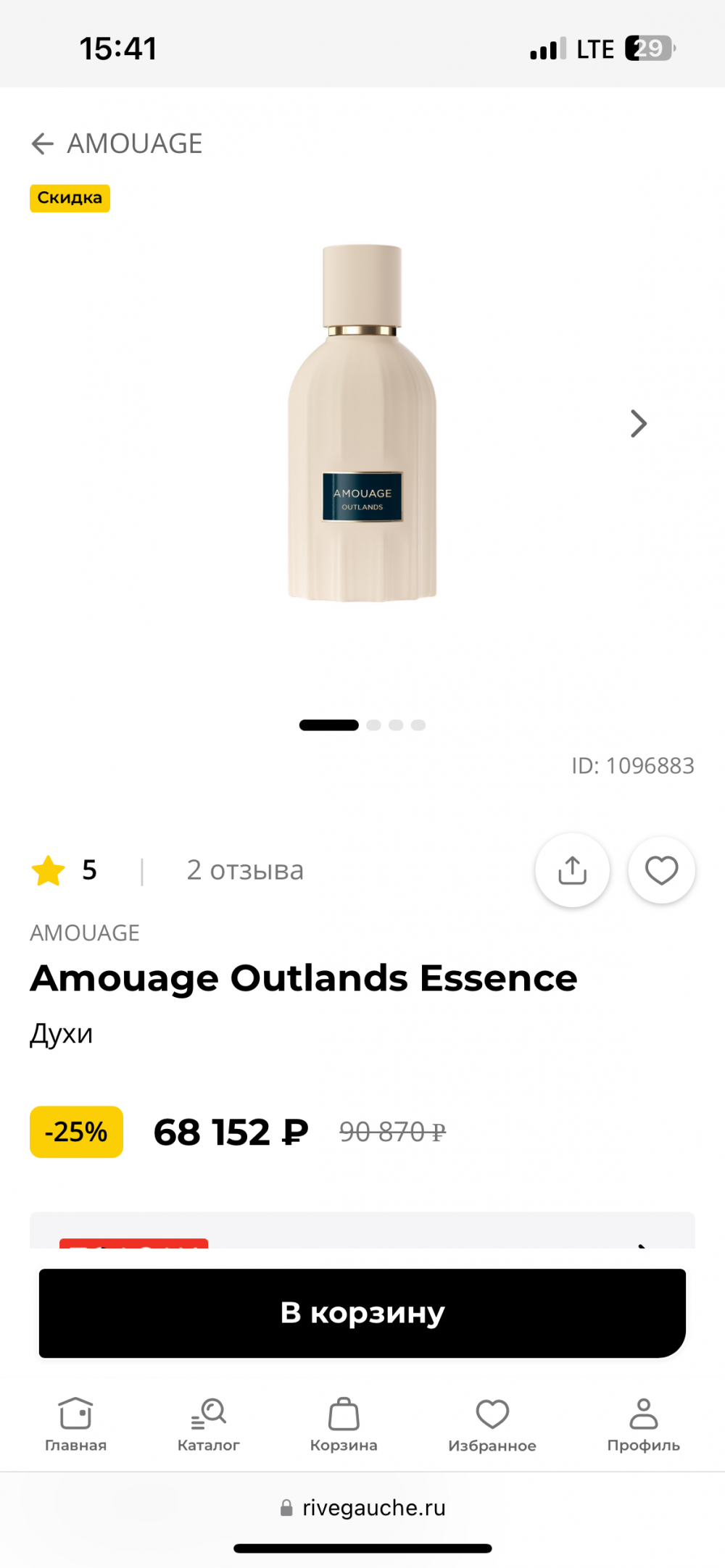Viewport: 725px width, 1568px height.
Task: Open the share sheet with the share icon
Action: pos(572,871)
